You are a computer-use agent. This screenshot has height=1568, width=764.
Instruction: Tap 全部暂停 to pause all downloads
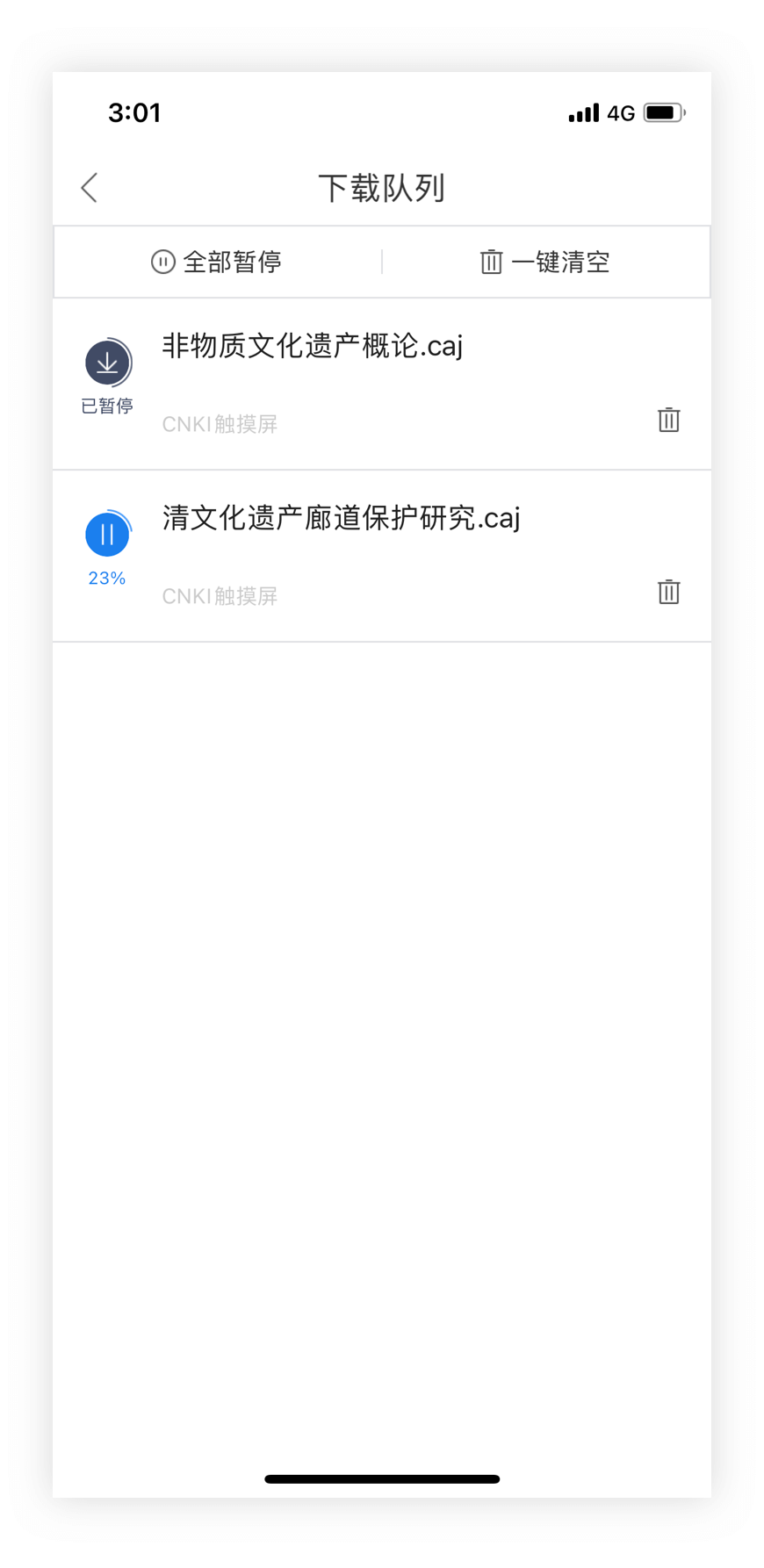click(x=216, y=262)
